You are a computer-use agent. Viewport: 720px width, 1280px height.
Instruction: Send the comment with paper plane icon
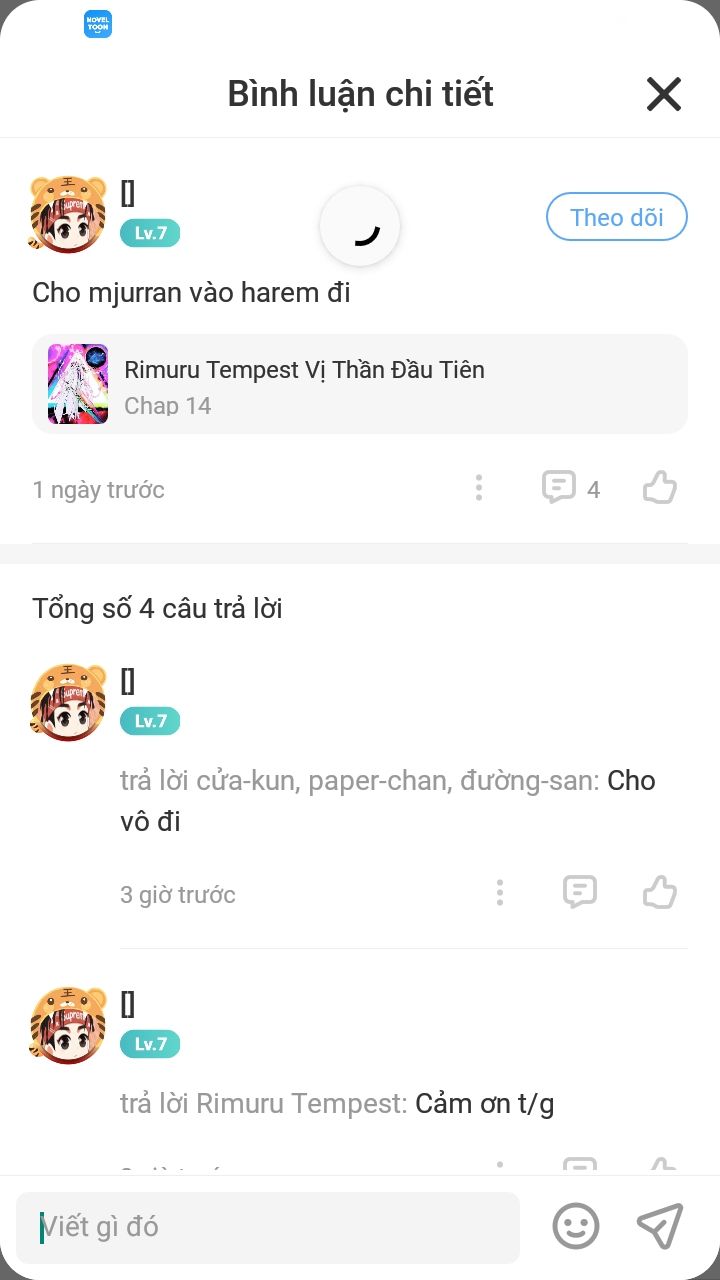[x=660, y=1225]
